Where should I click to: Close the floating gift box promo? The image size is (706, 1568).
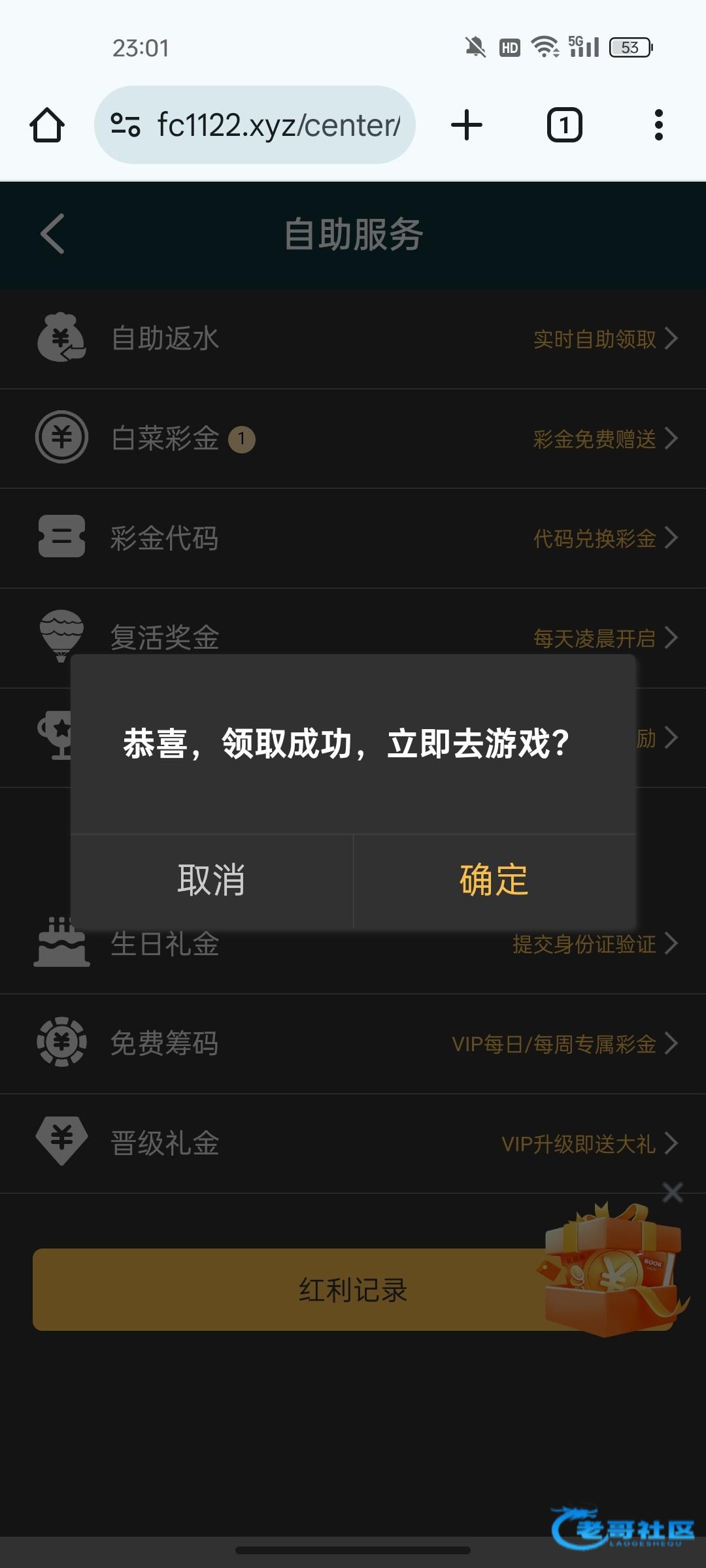point(673,1192)
